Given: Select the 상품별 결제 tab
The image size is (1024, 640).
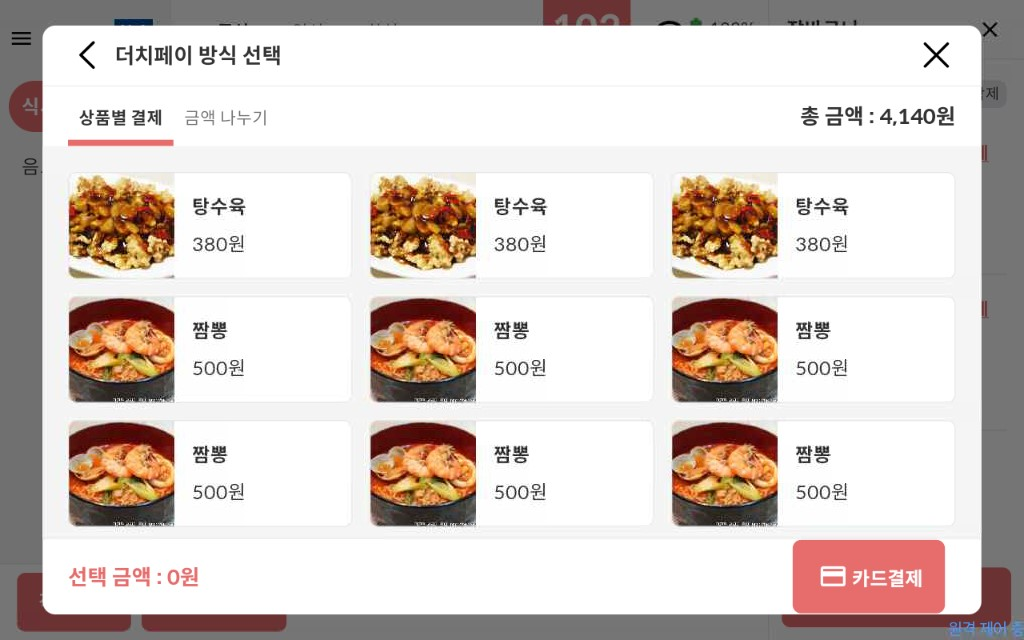Looking at the screenshot, I should pos(120,117).
